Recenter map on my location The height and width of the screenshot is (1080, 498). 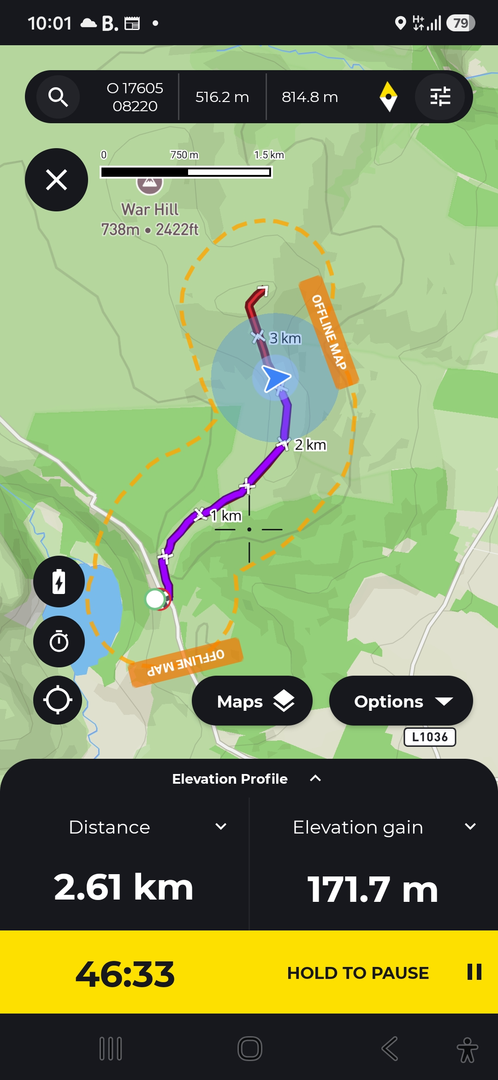59,700
